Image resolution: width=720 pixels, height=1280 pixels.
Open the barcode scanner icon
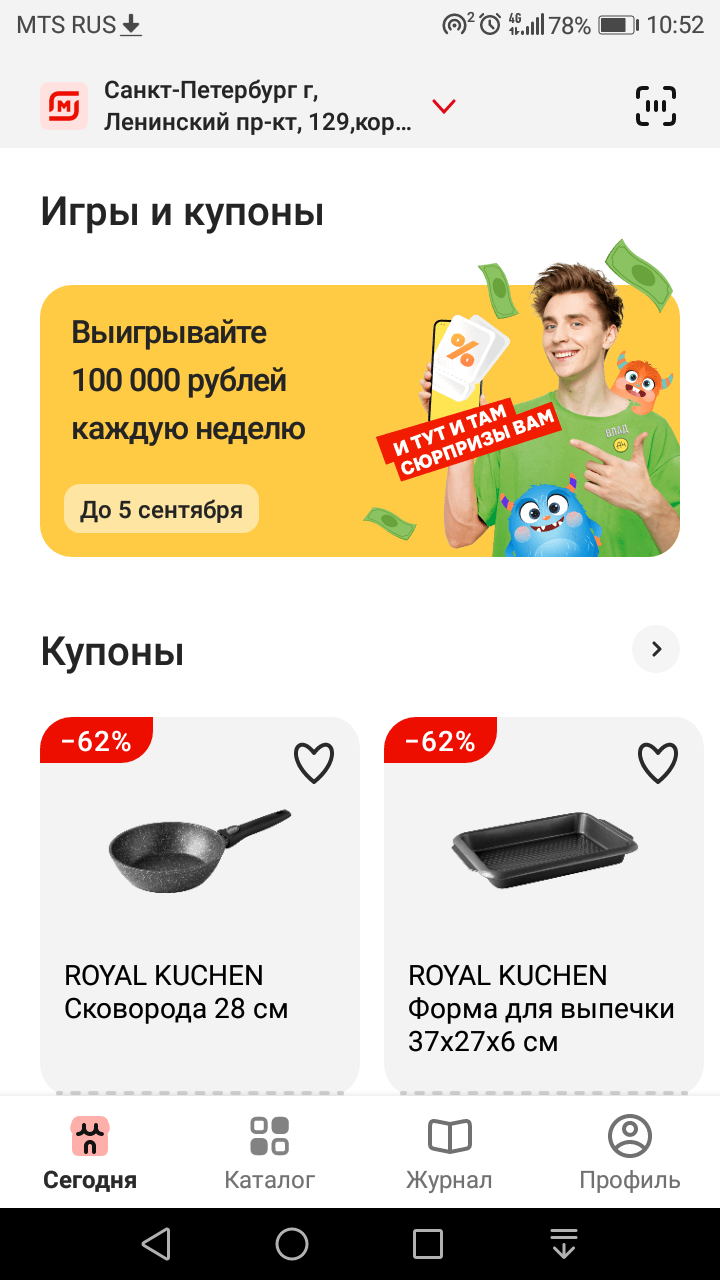656,106
